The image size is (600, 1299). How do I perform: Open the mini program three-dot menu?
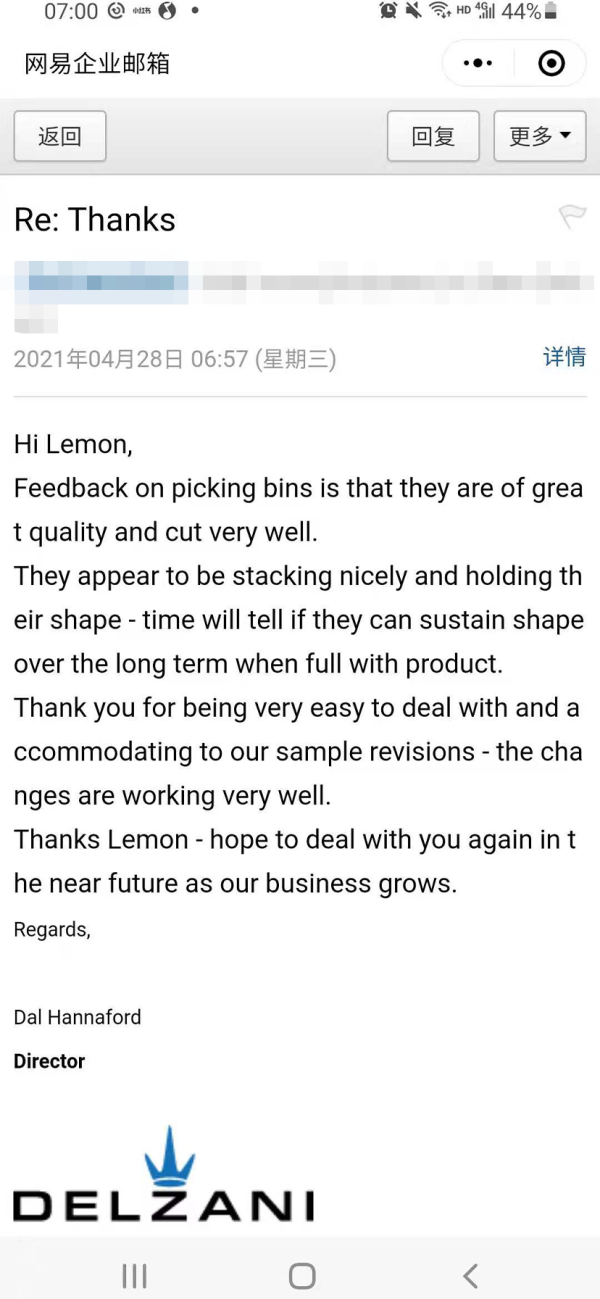click(x=478, y=64)
